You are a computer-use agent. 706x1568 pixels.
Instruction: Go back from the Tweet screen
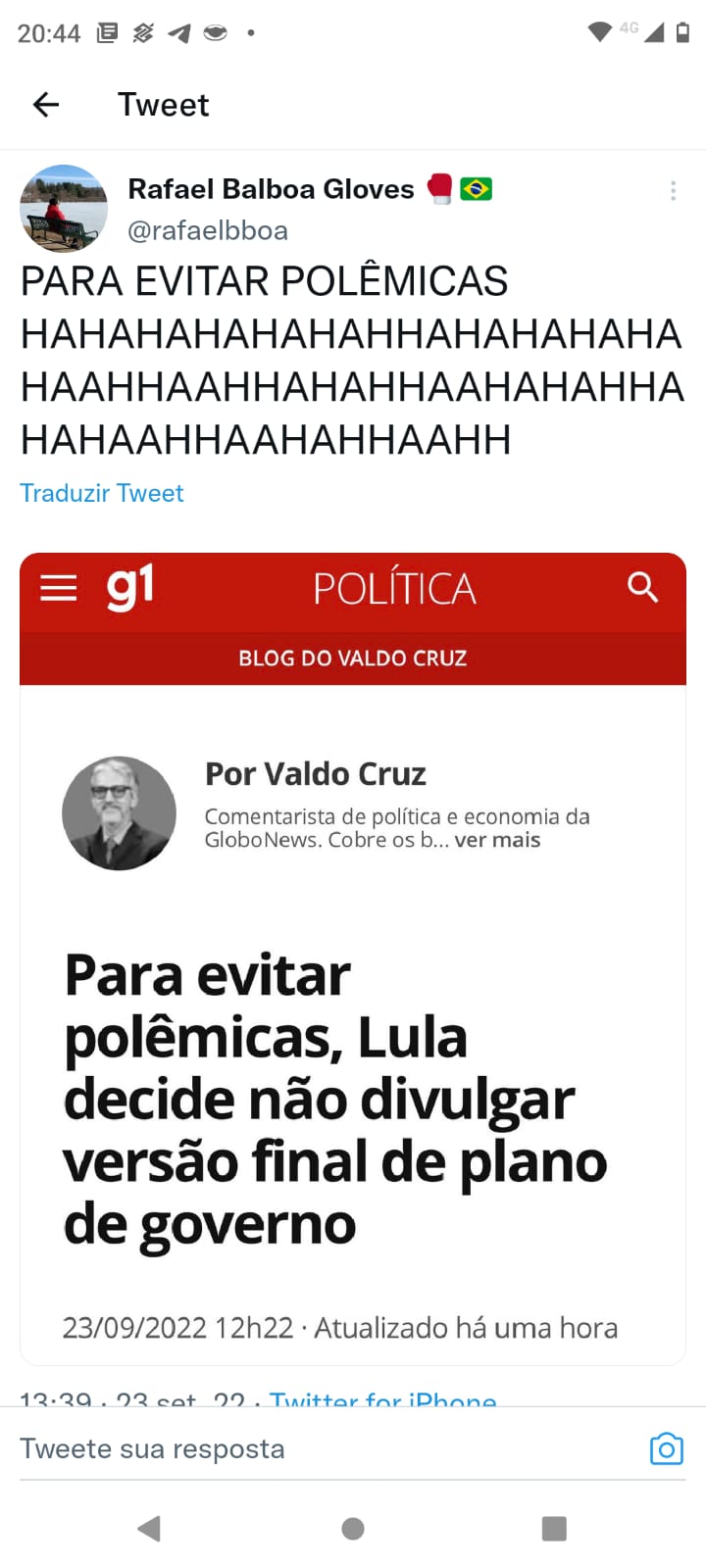point(46,105)
